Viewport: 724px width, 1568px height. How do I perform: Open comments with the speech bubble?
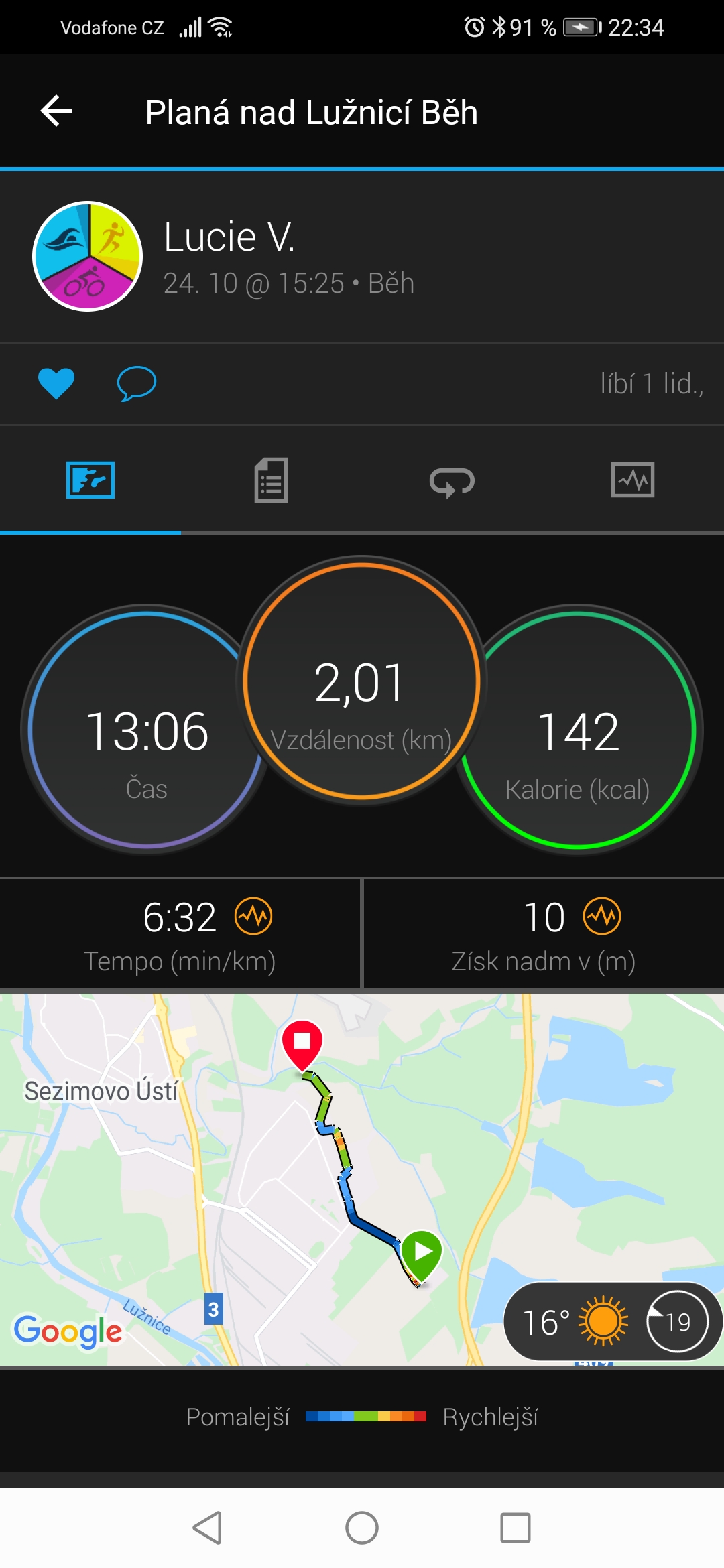coord(137,384)
